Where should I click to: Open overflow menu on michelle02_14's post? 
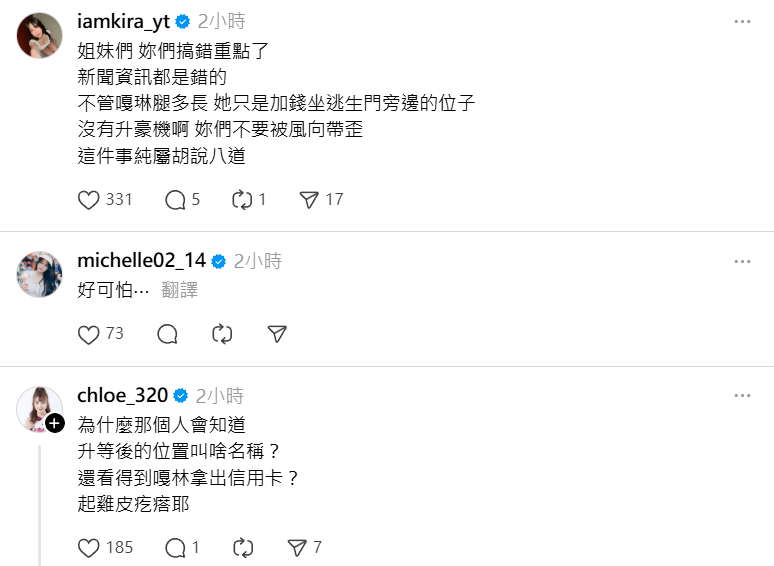[x=742, y=261]
